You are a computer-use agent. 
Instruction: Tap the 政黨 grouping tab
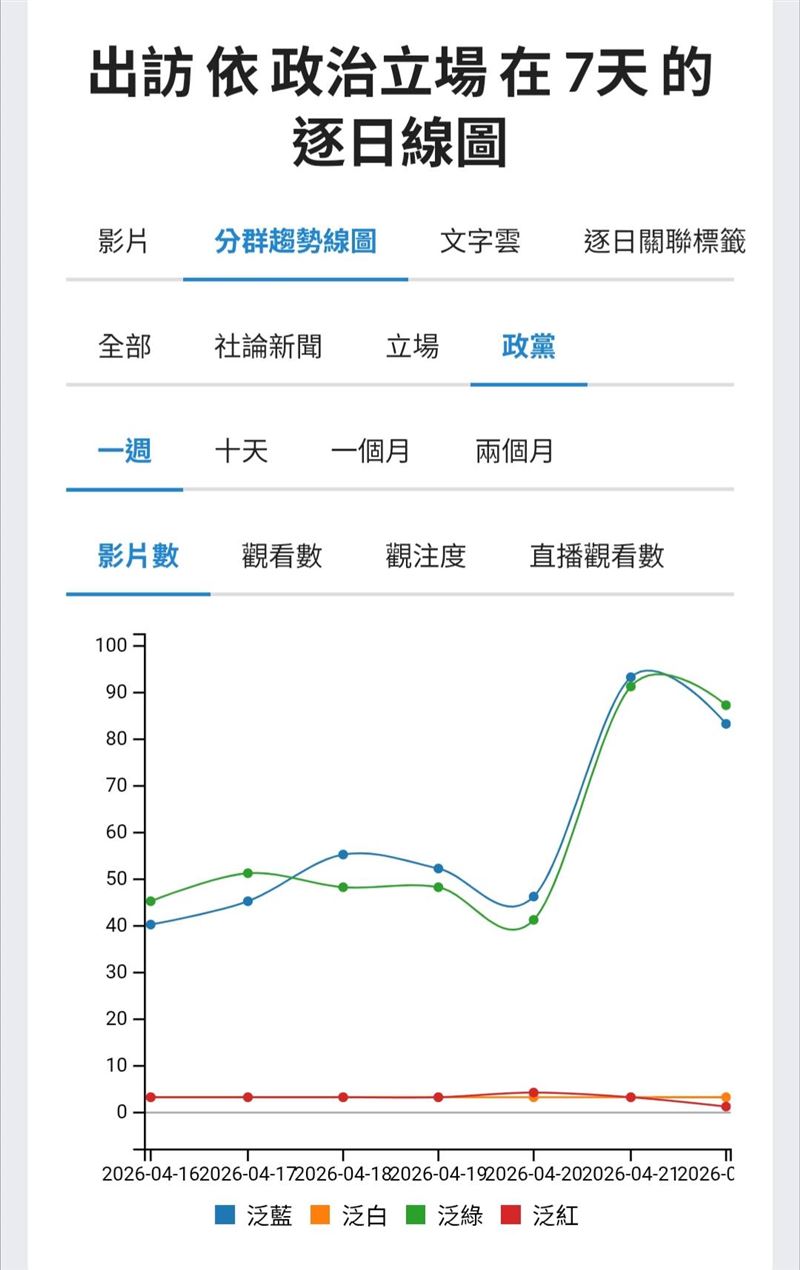coord(528,347)
